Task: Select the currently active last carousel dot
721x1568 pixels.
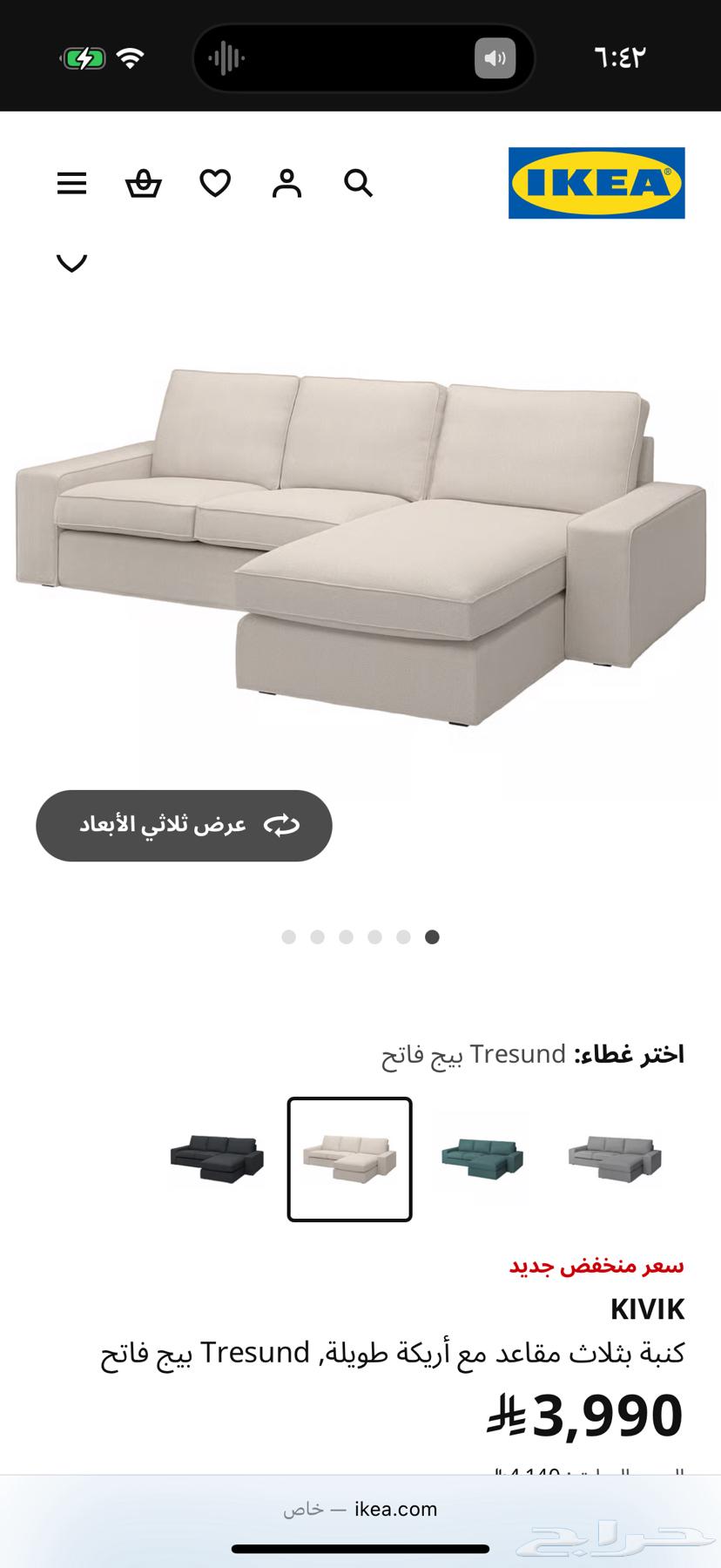Action: 432,936
